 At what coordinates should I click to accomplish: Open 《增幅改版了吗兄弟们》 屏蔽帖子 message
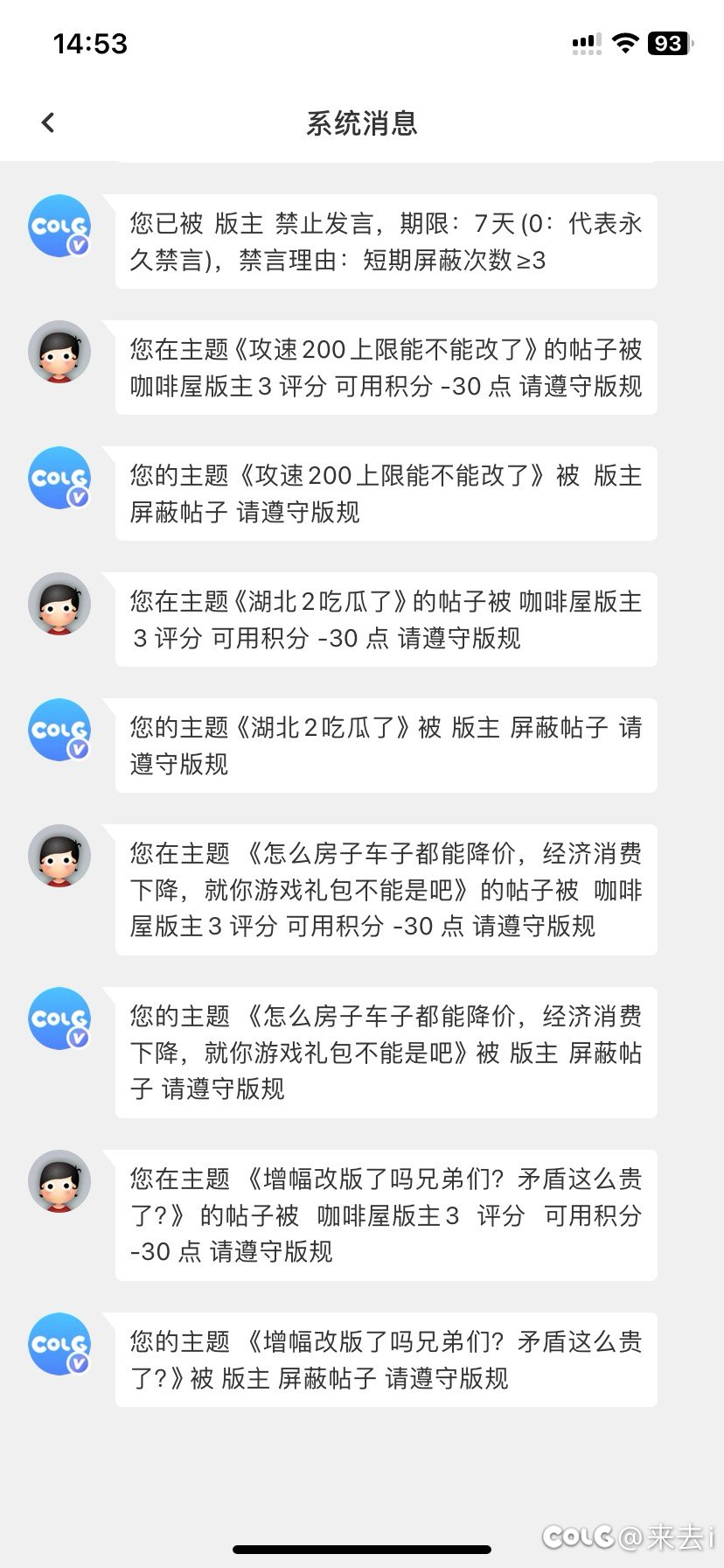pos(386,1360)
